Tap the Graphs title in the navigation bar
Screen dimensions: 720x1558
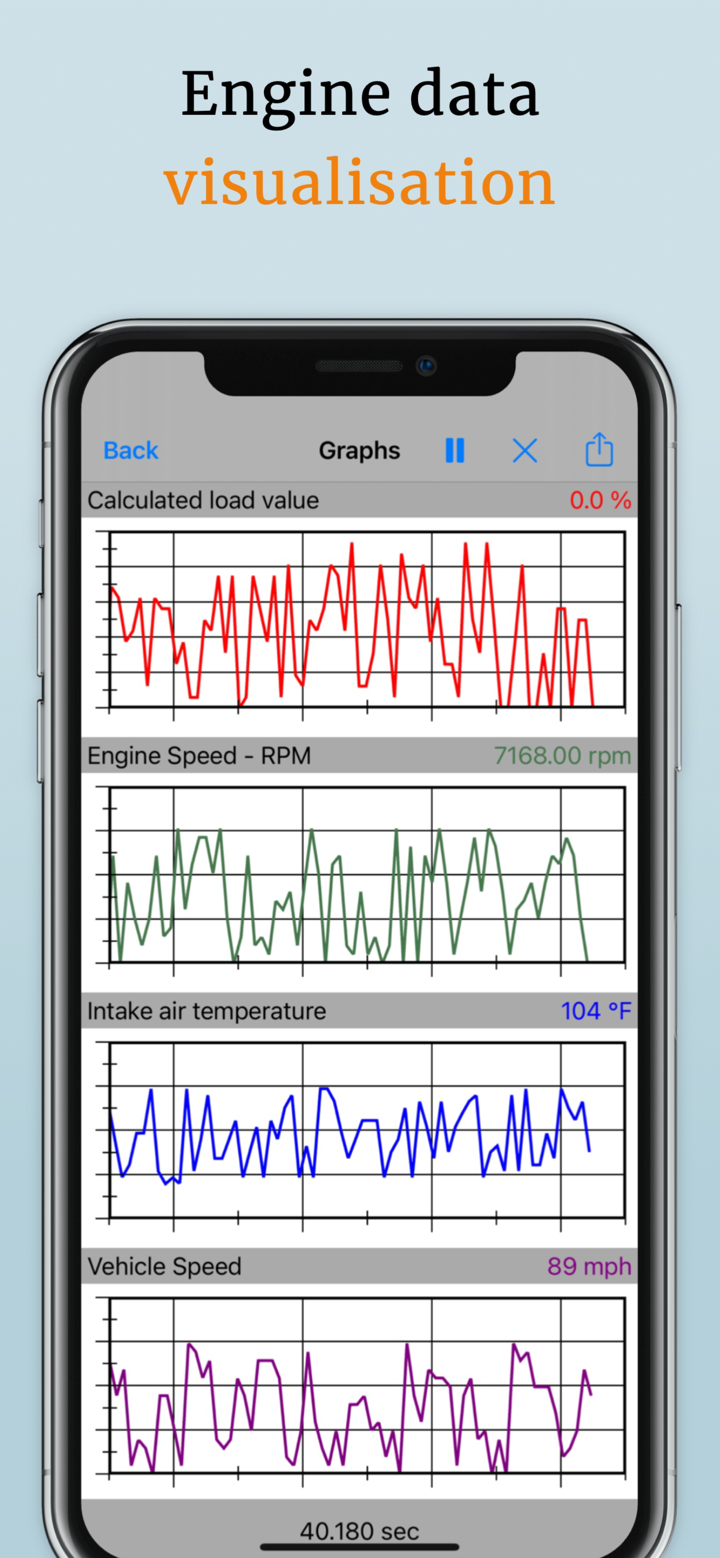click(359, 450)
